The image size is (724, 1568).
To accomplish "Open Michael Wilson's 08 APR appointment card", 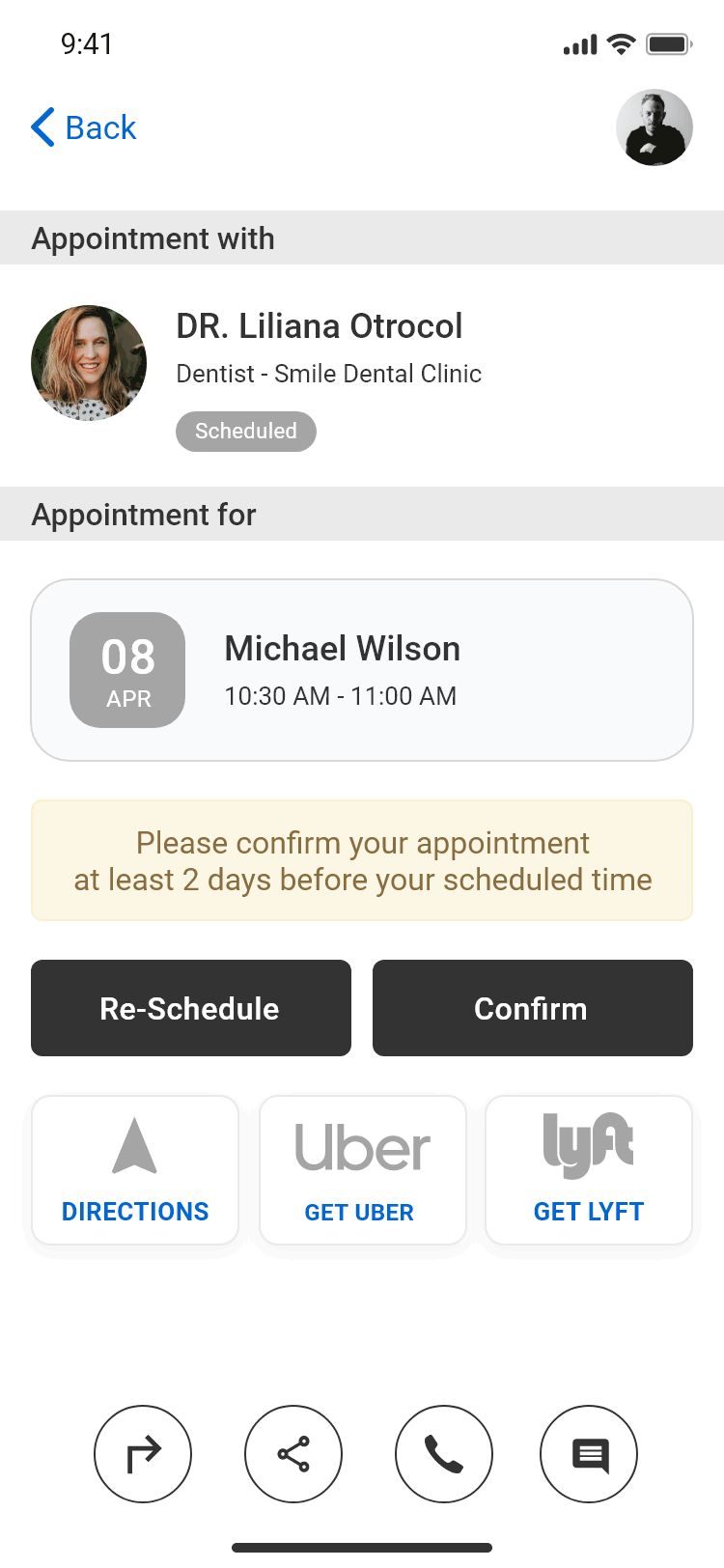I will (x=362, y=670).
